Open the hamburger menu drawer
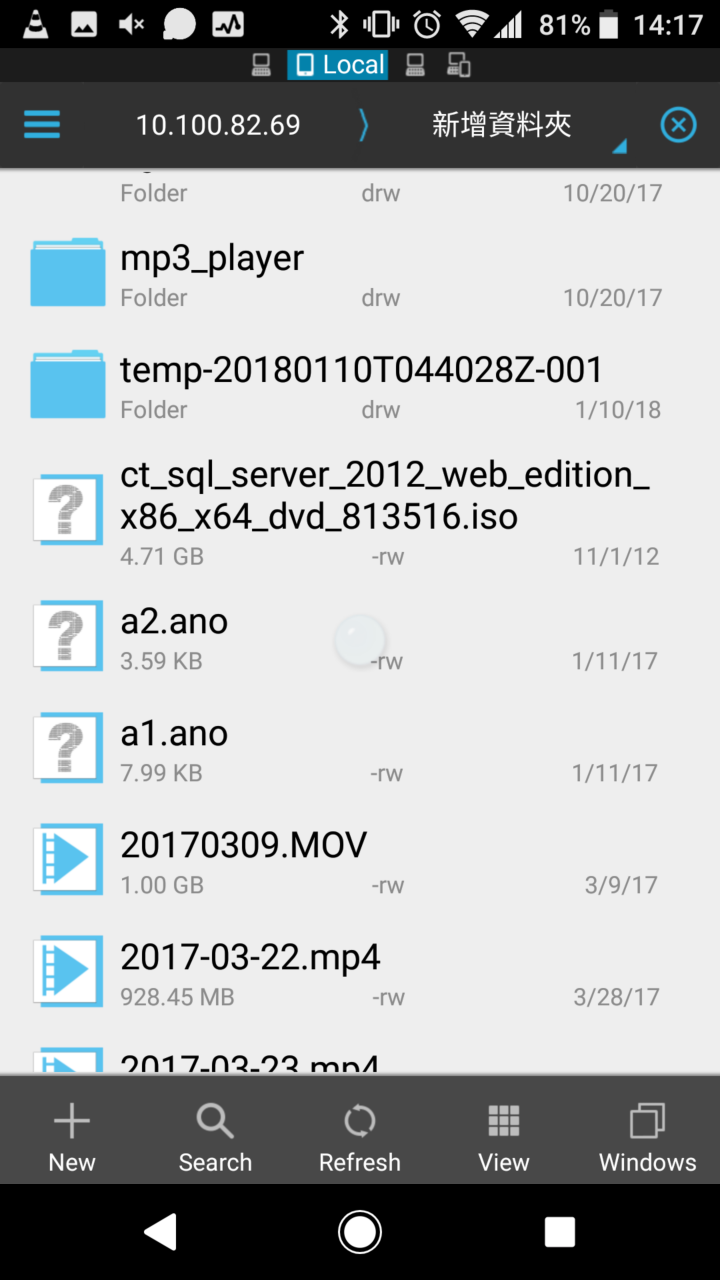This screenshot has height=1280, width=720. (42, 125)
